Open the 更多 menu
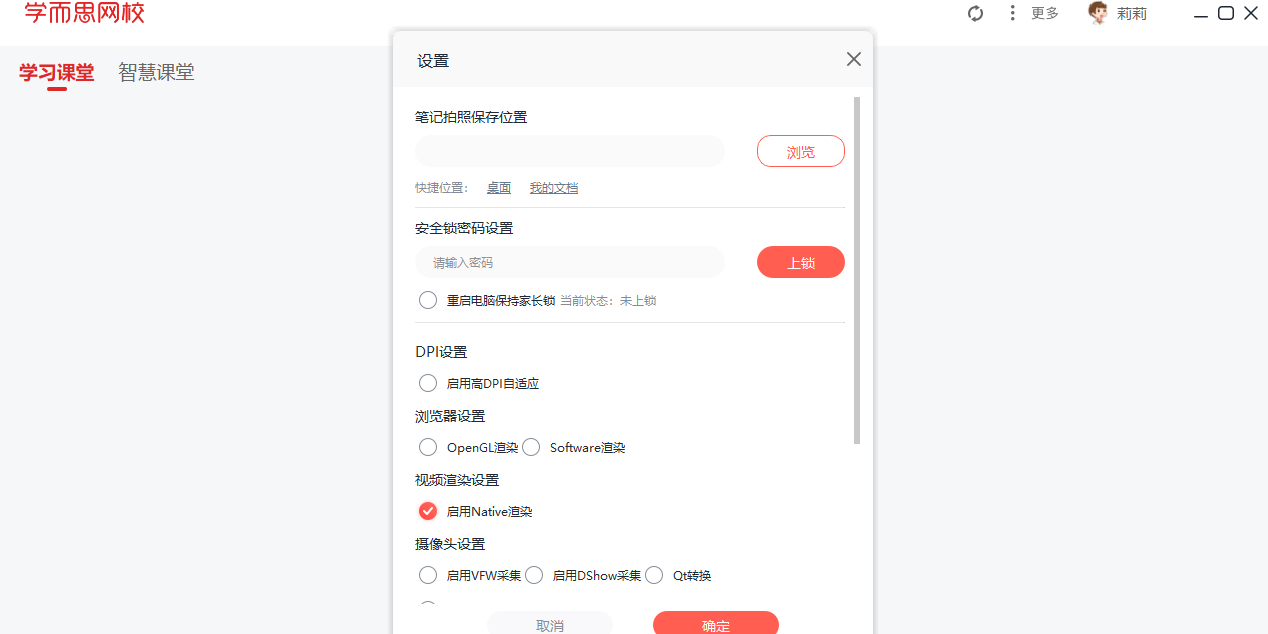The width and height of the screenshot is (1268, 634). [1033, 13]
